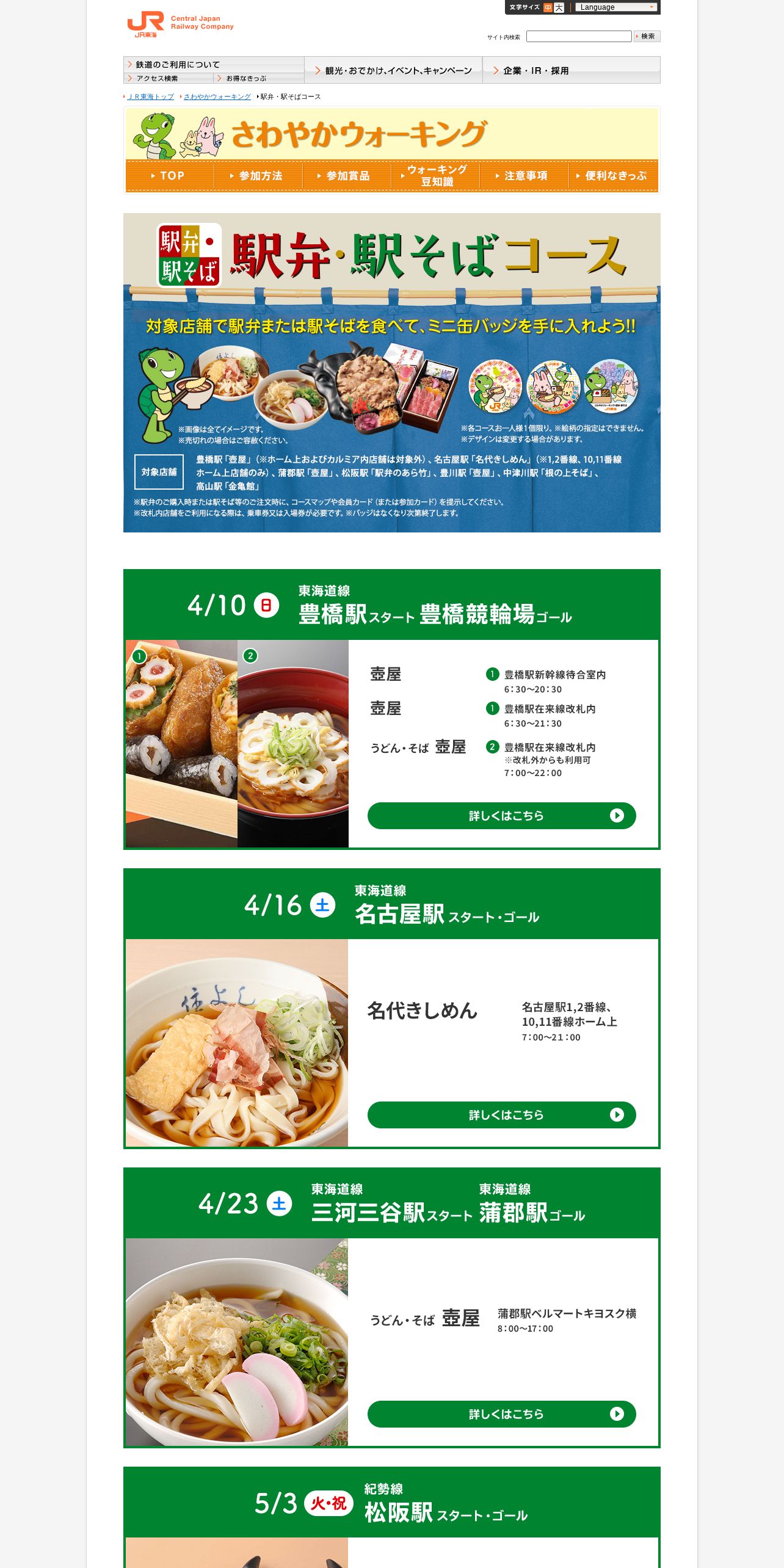Screen dimensions: 784x1568
Task: Open アクセス検索 link
Action: 169,78
